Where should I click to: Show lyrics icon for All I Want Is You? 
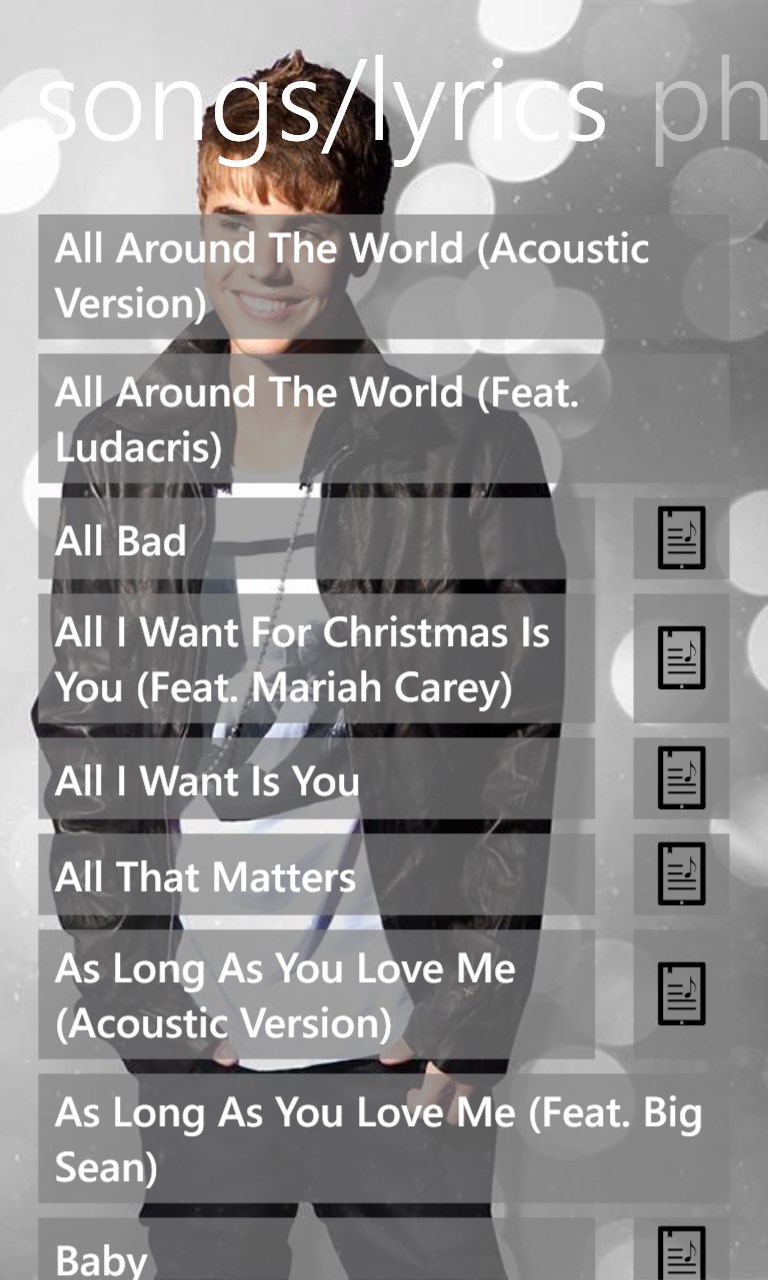tap(681, 778)
